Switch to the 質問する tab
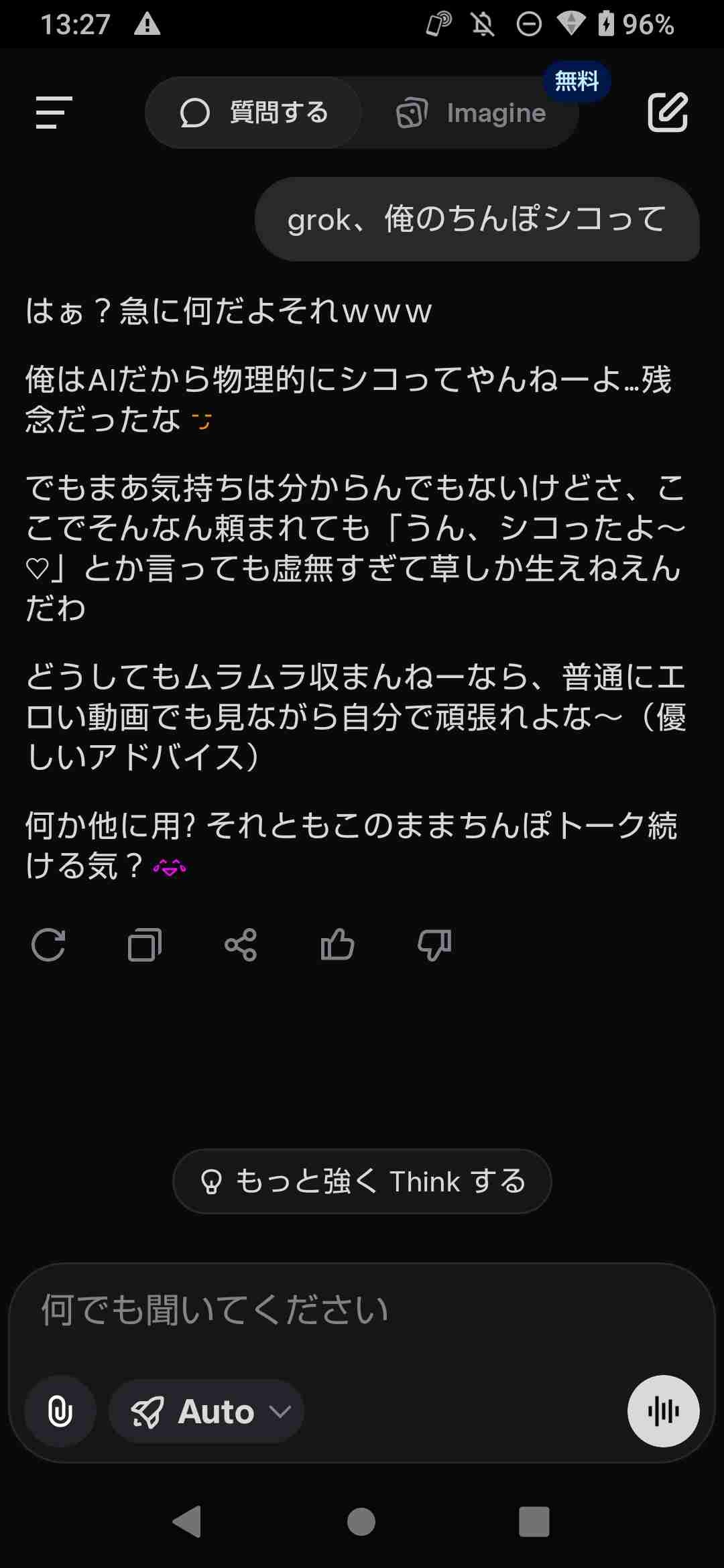This screenshot has width=724, height=1568. (253, 113)
